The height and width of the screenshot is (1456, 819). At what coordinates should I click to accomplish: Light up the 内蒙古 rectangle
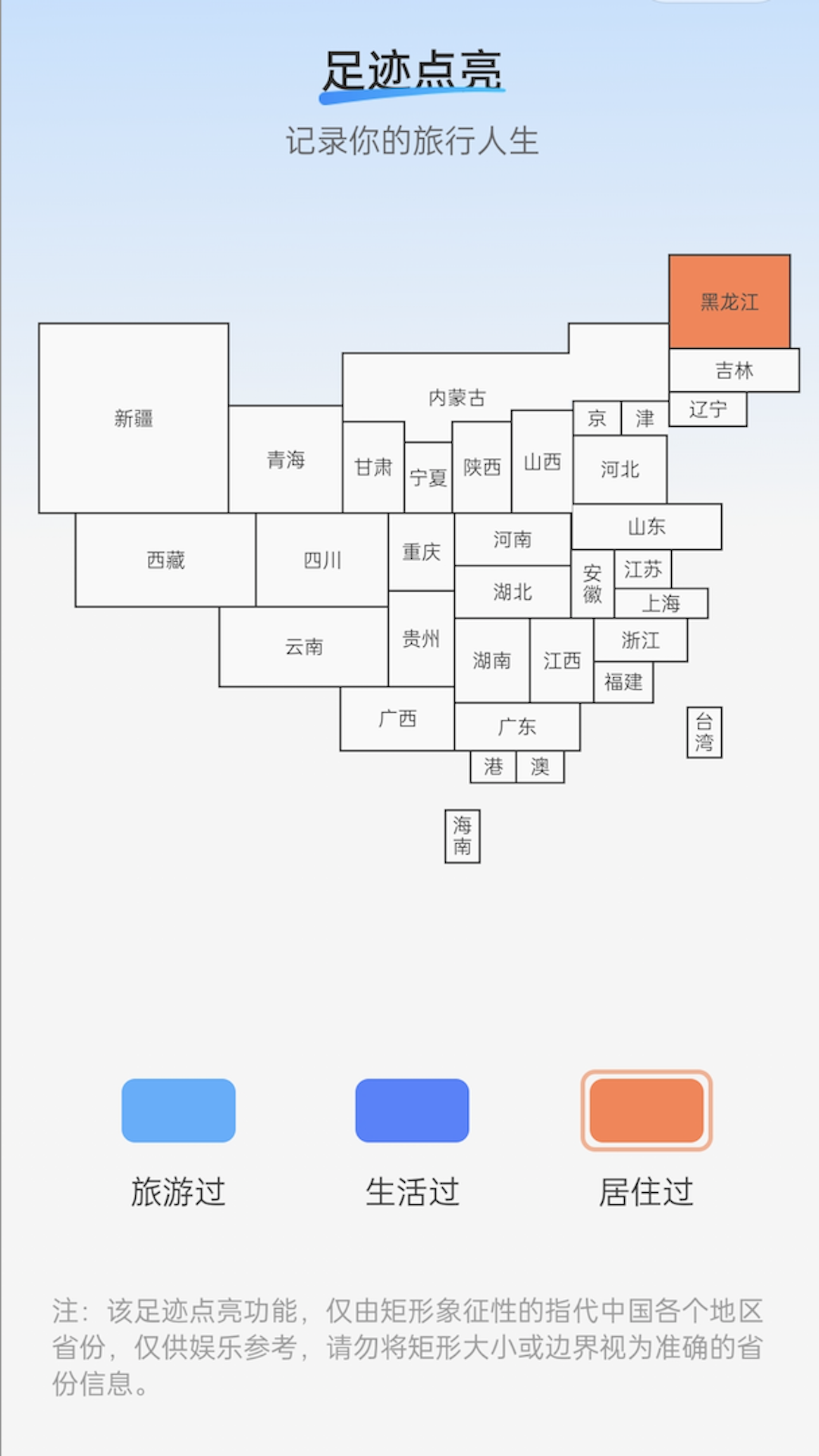pyautogui.click(x=455, y=394)
